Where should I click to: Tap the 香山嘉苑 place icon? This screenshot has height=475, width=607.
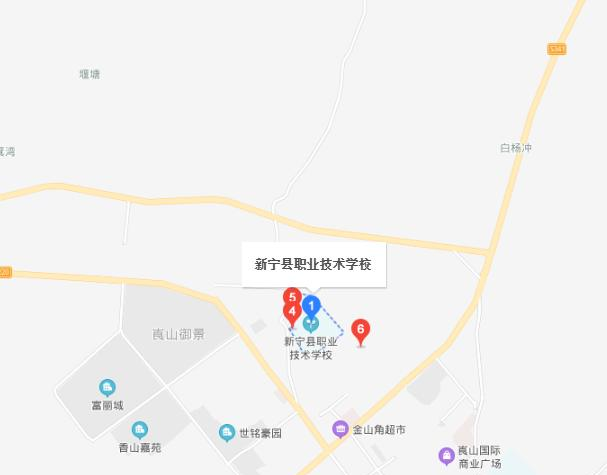click(x=140, y=430)
